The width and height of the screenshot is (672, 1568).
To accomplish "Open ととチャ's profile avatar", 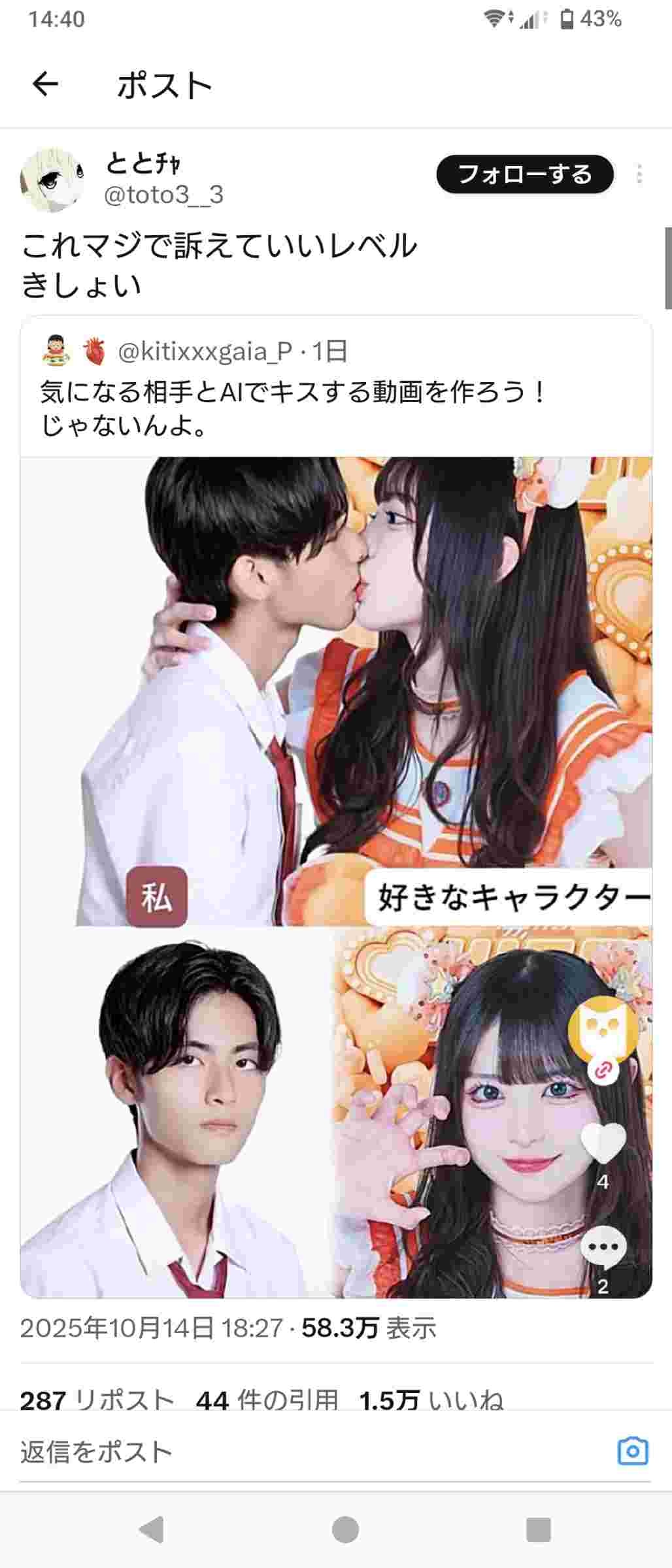I will pos(52,180).
